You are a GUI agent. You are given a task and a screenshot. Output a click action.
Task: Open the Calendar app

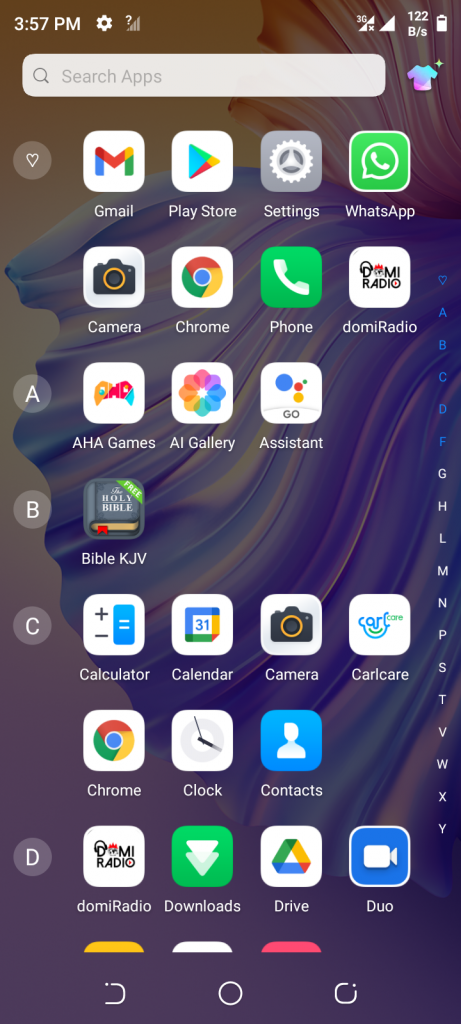pyautogui.click(x=202, y=624)
